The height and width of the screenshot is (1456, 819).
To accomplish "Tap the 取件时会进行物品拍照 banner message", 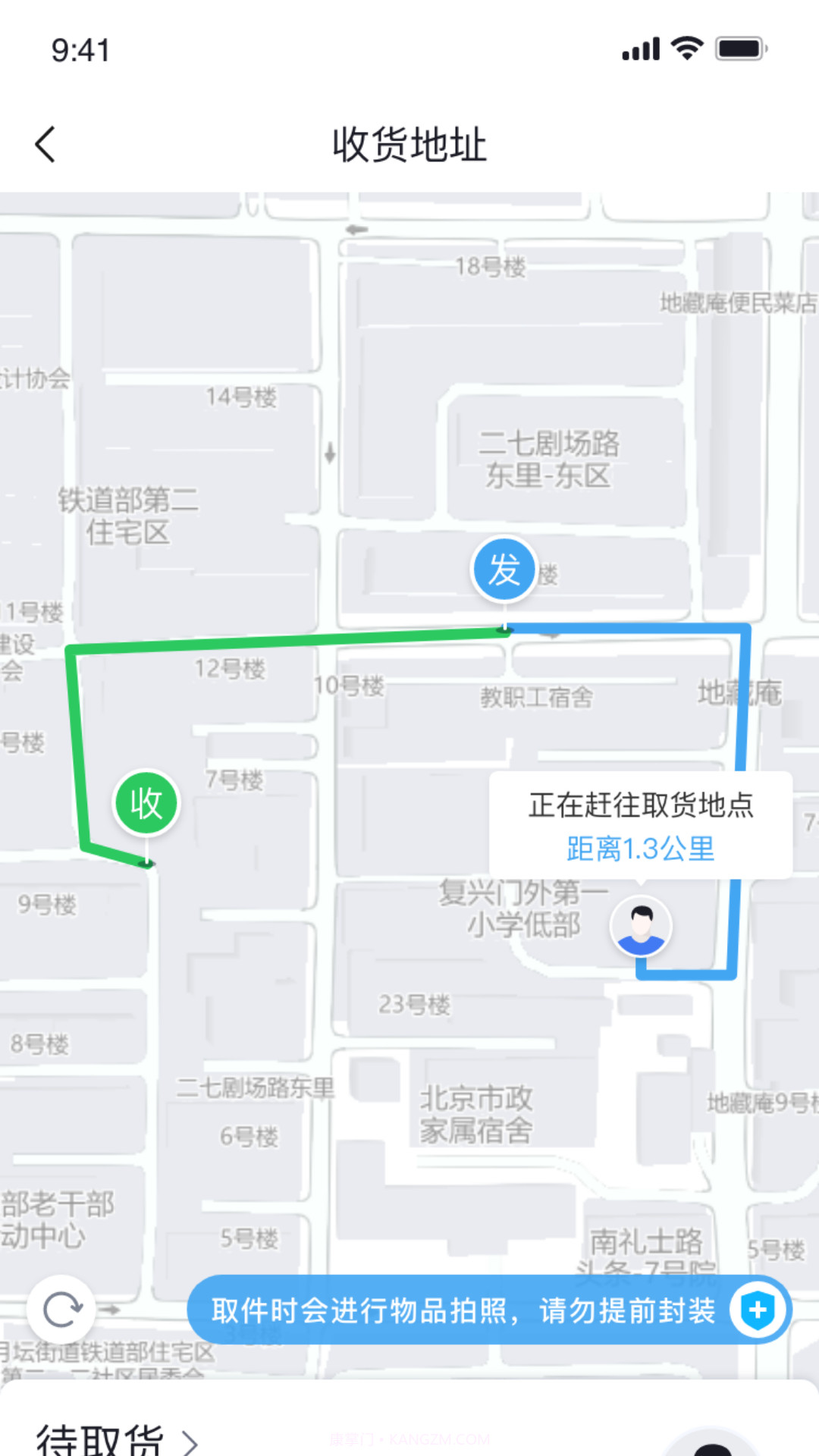I will tap(461, 1310).
